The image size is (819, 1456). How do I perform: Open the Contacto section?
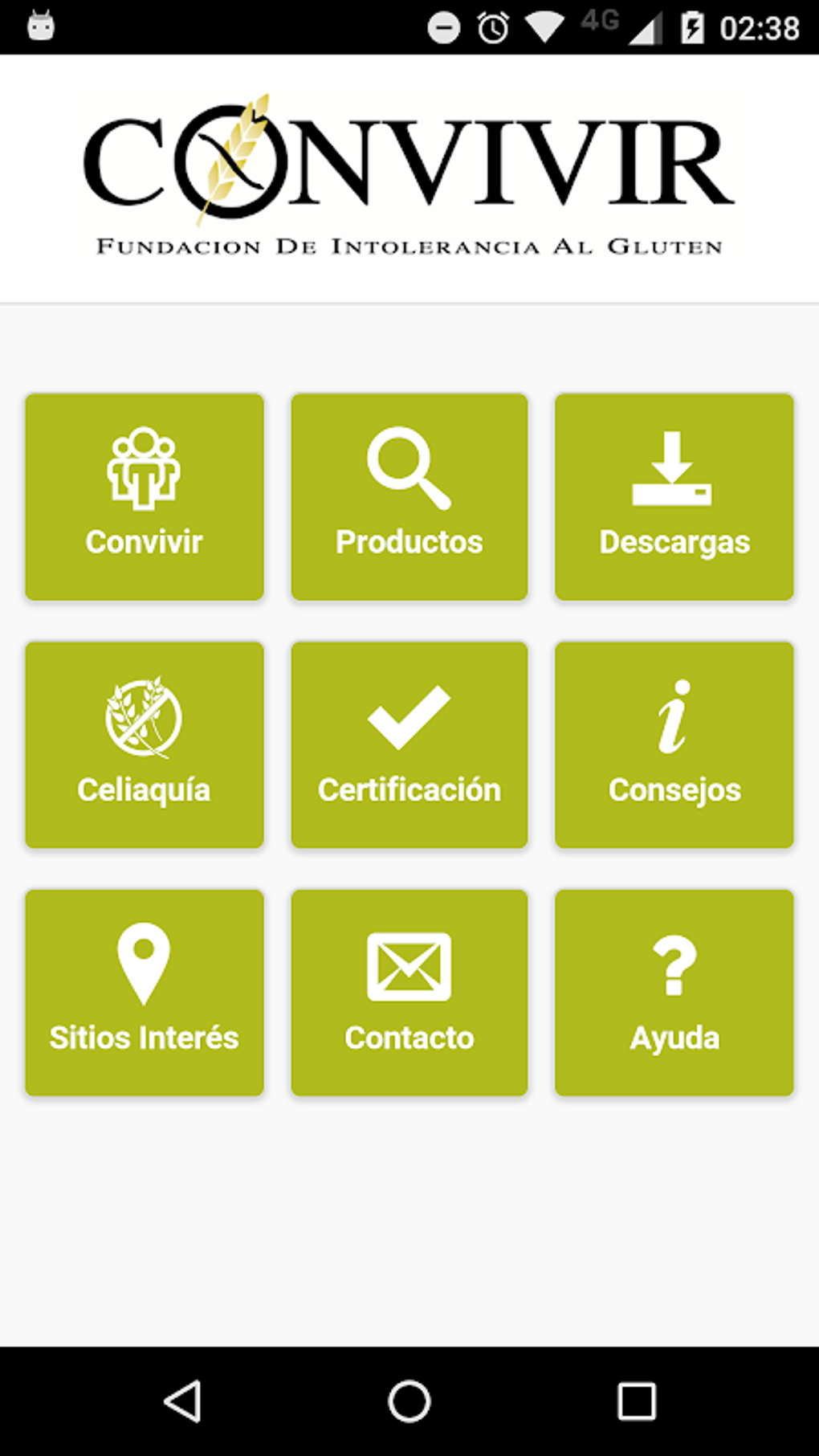click(409, 992)
